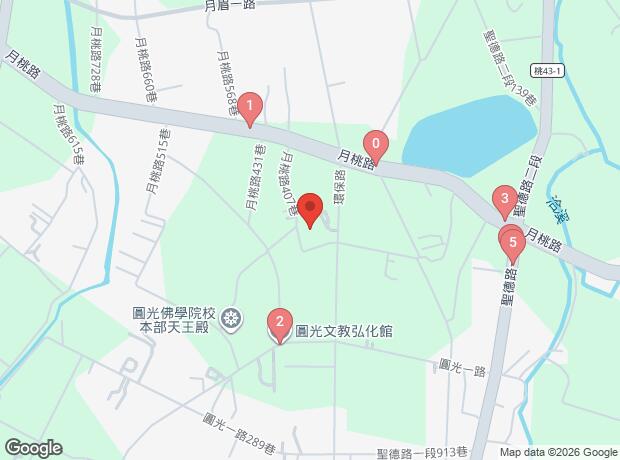Tap map marker number 0

coord(375,145)
